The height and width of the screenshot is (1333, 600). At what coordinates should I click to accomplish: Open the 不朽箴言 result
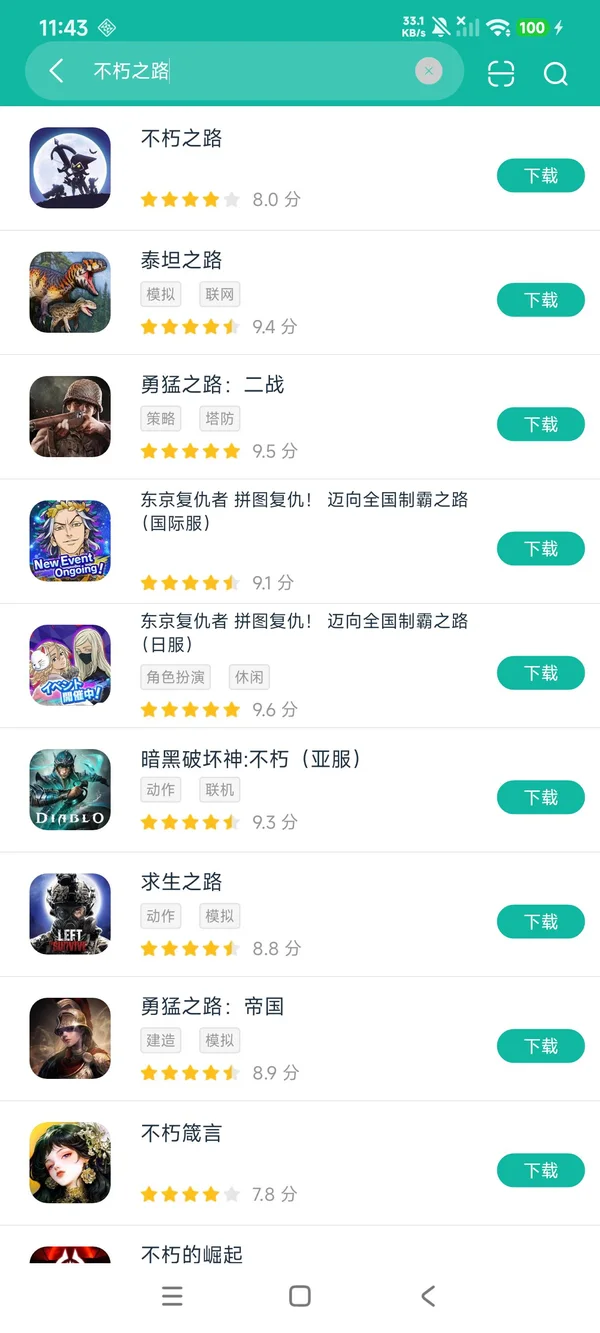click(181, 1133)
